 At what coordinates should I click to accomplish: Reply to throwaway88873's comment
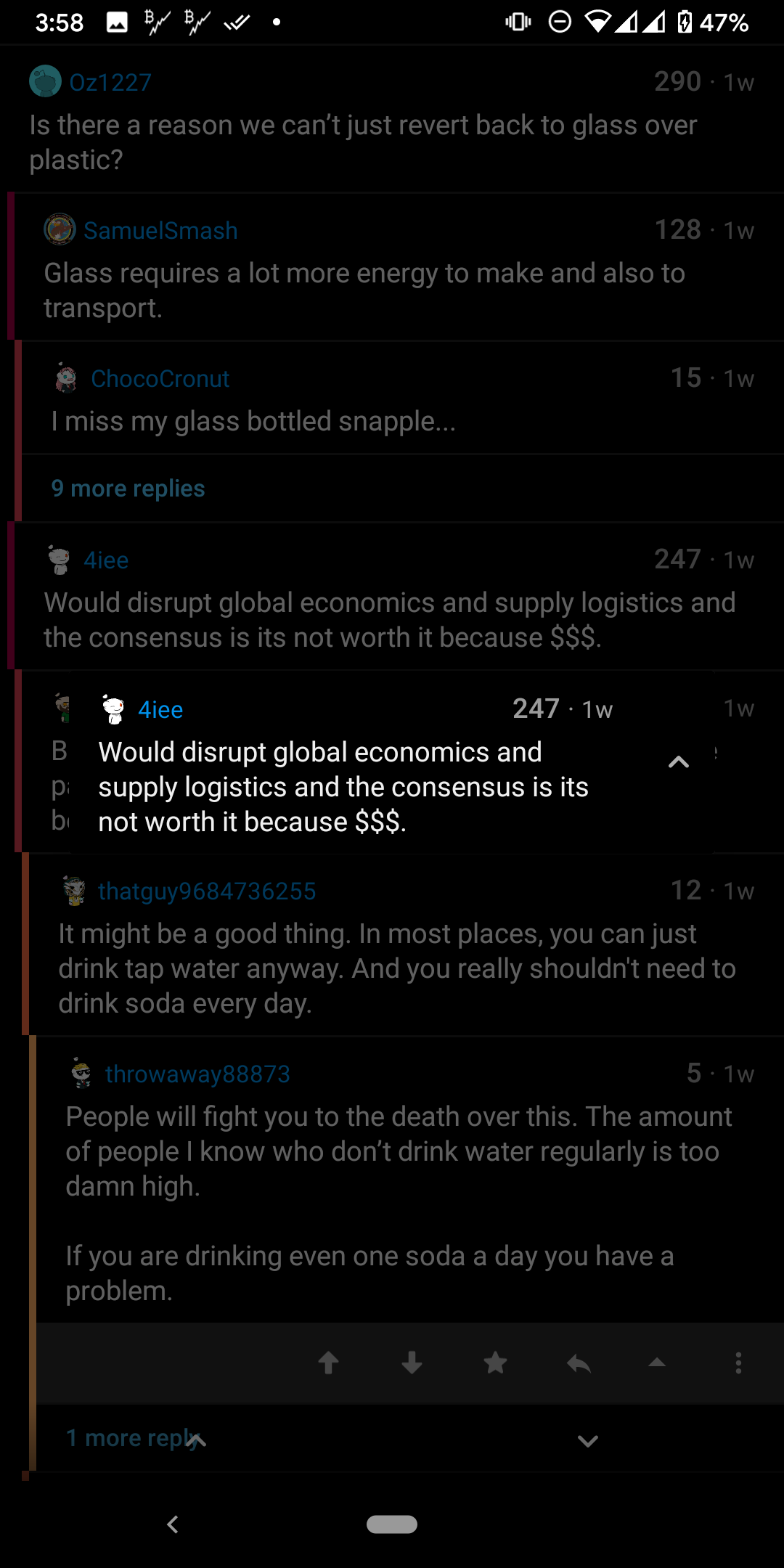coord(579,1363)
